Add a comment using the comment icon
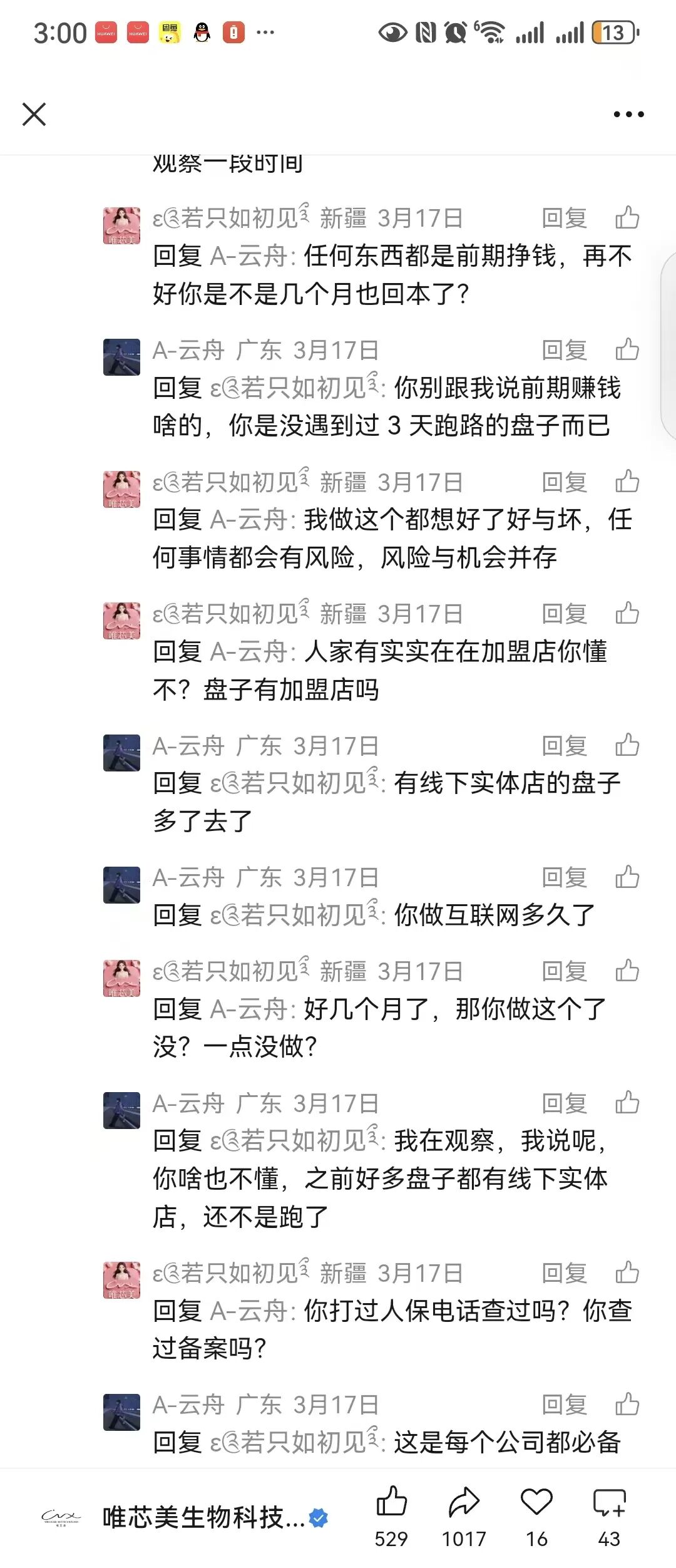This screenshot has height=1568, width=676. pyautogui.click(x=609, y=1502)
